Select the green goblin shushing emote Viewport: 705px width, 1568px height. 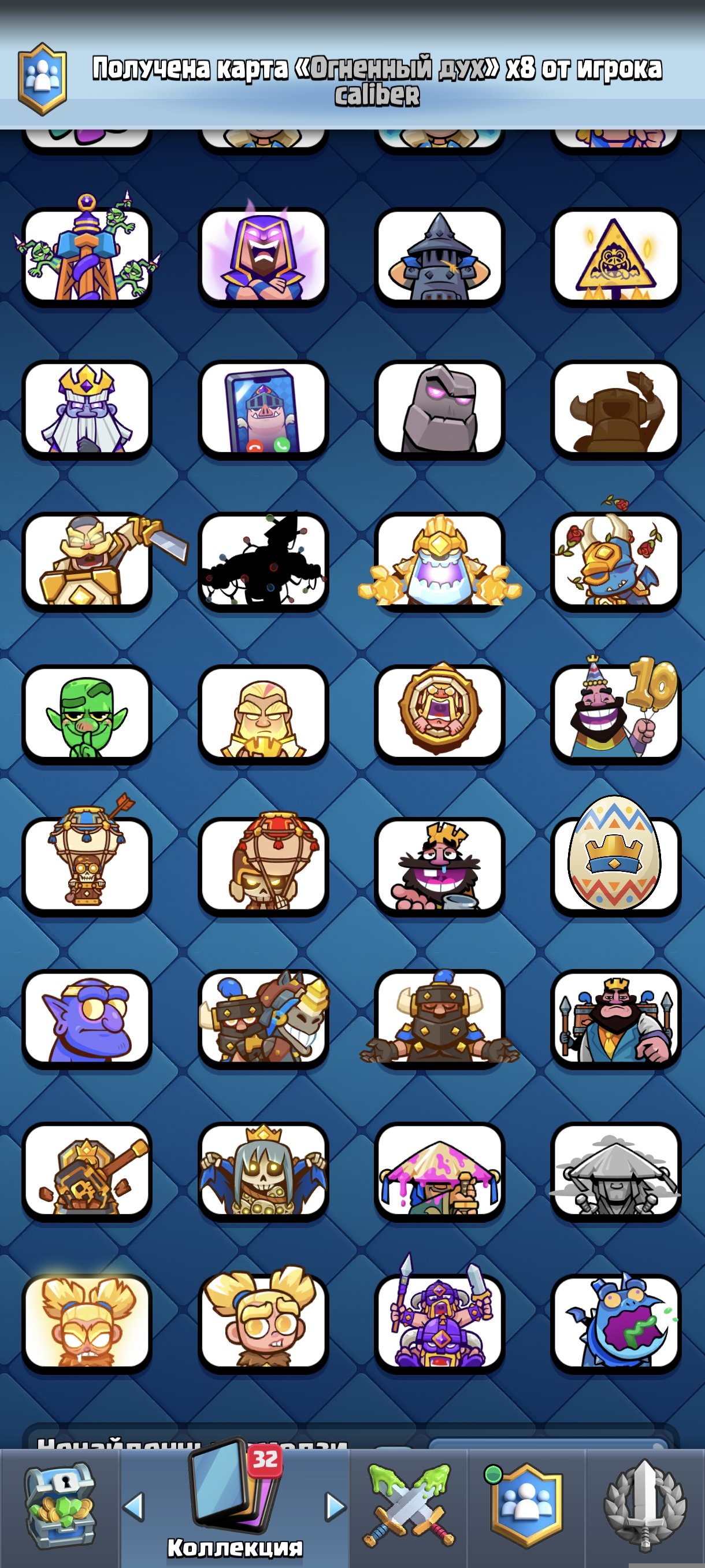point(87,713)
